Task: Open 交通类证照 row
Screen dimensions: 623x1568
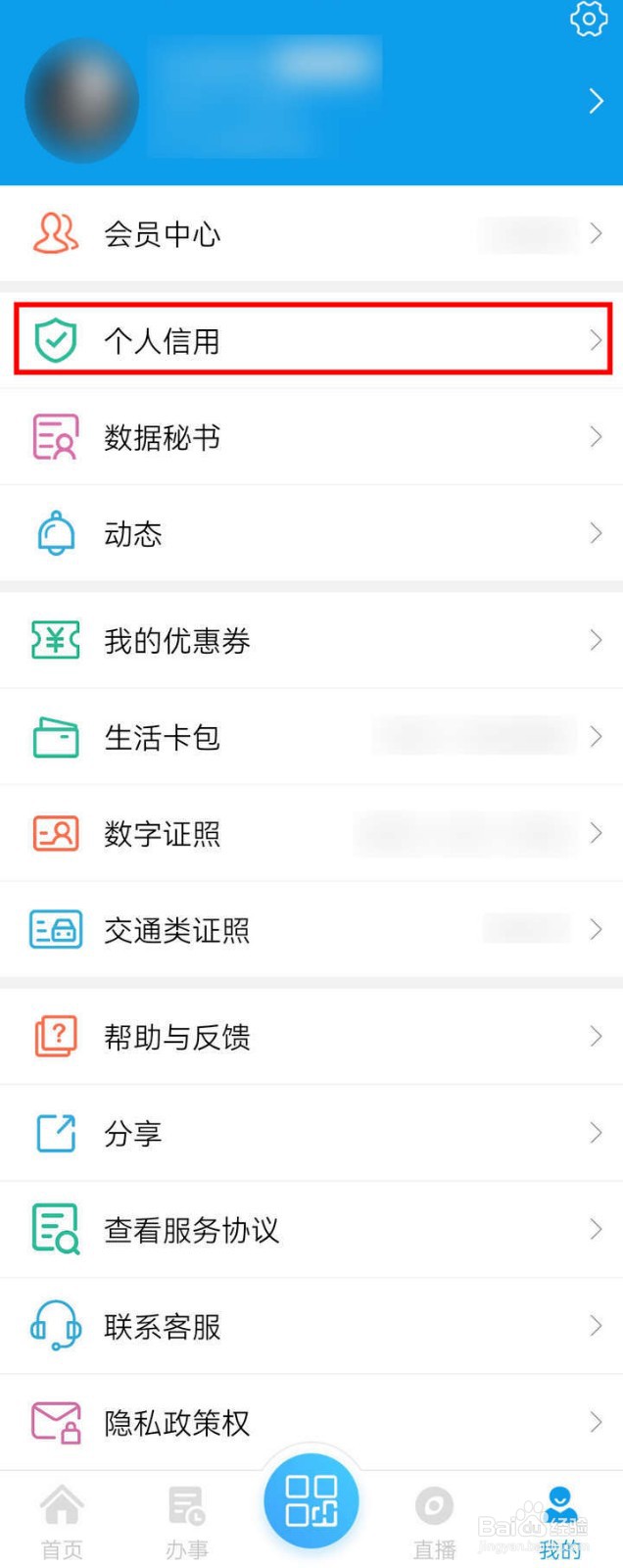Action: 311,930
